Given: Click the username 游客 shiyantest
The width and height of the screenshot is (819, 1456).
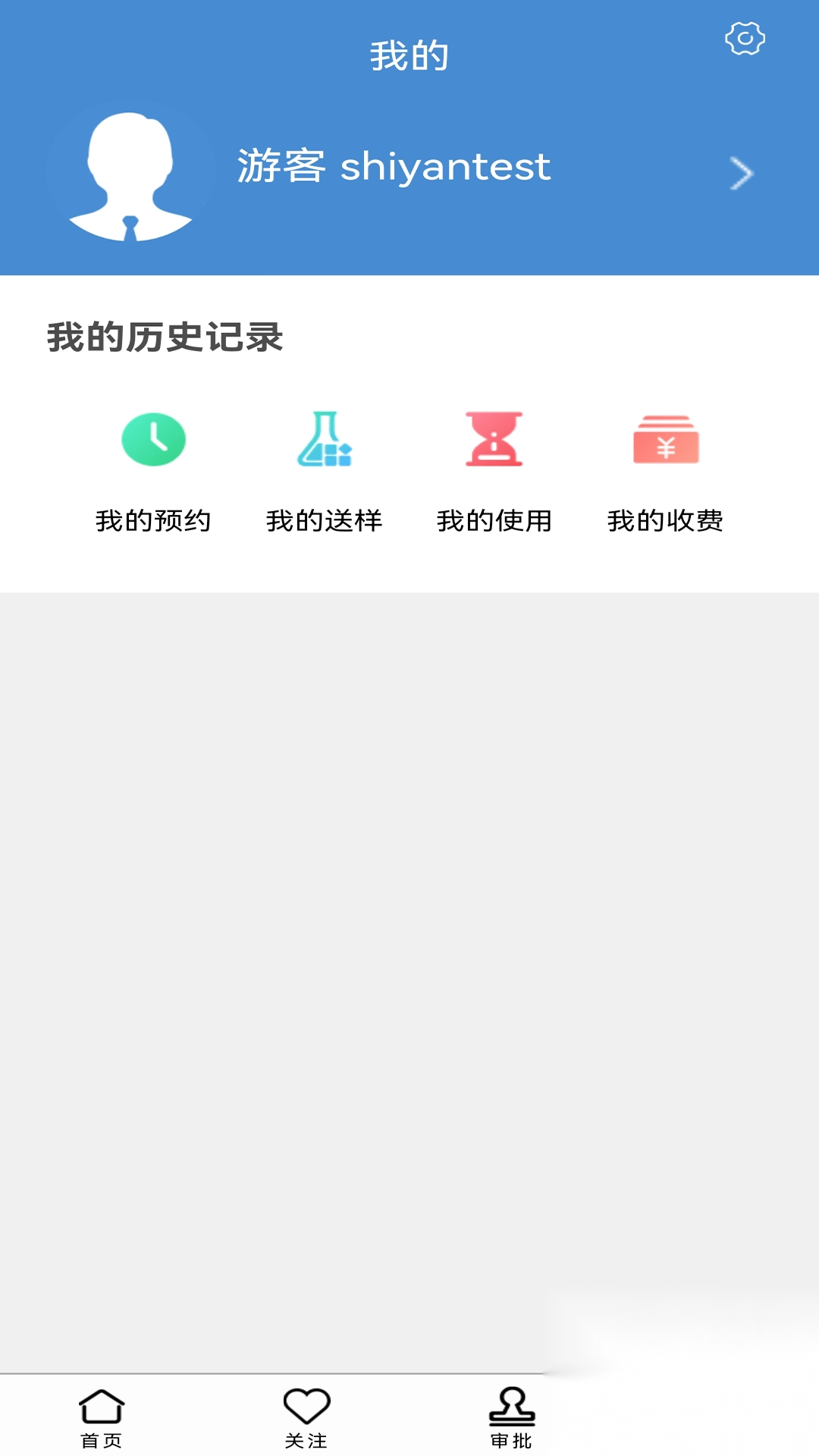Looking at the screenshot, I should (x=395, y=167).
